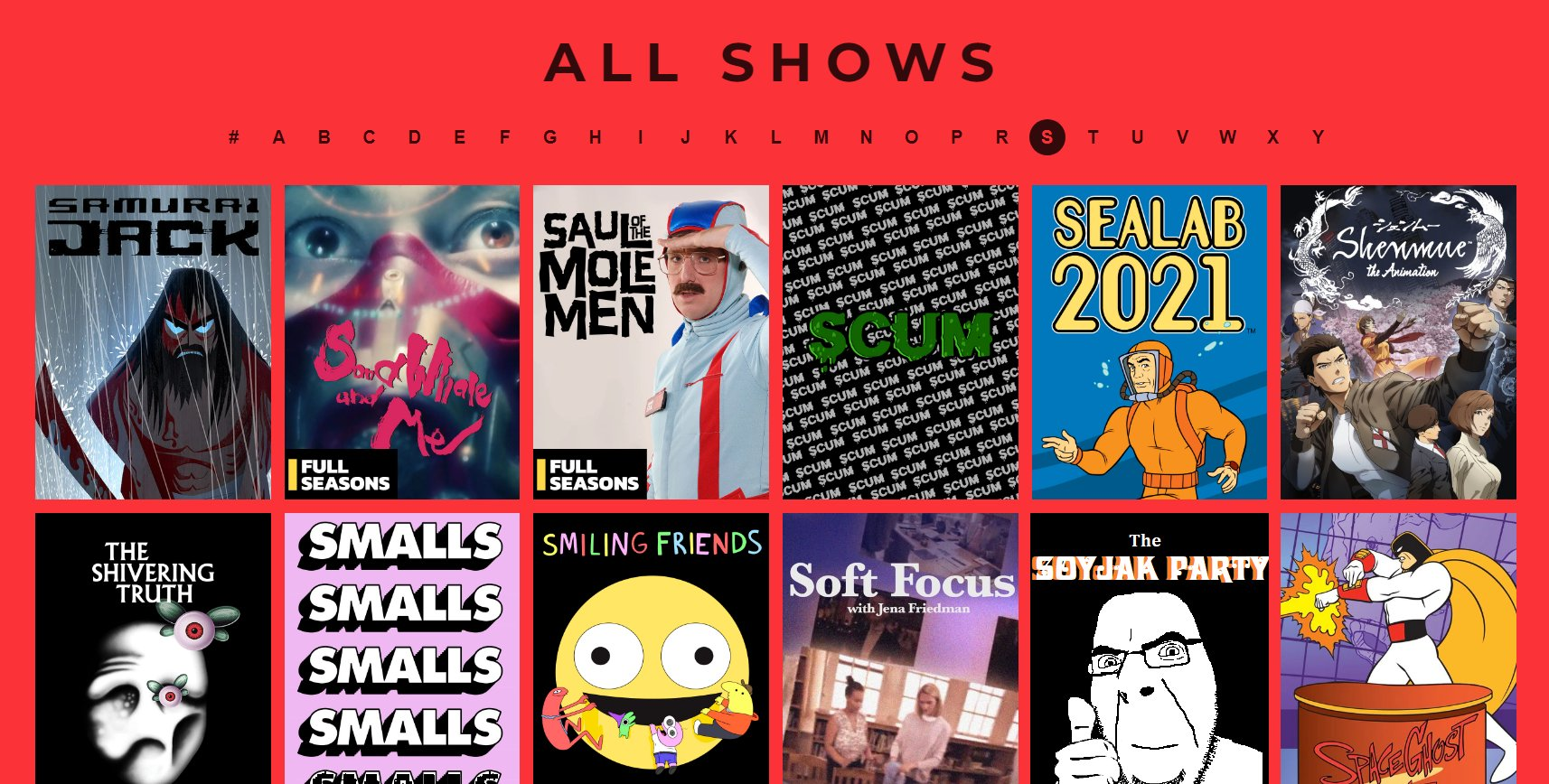Open the Sealab 2021 show tile
Viewport: 1549px width, 784px height.
[1149, 342]
